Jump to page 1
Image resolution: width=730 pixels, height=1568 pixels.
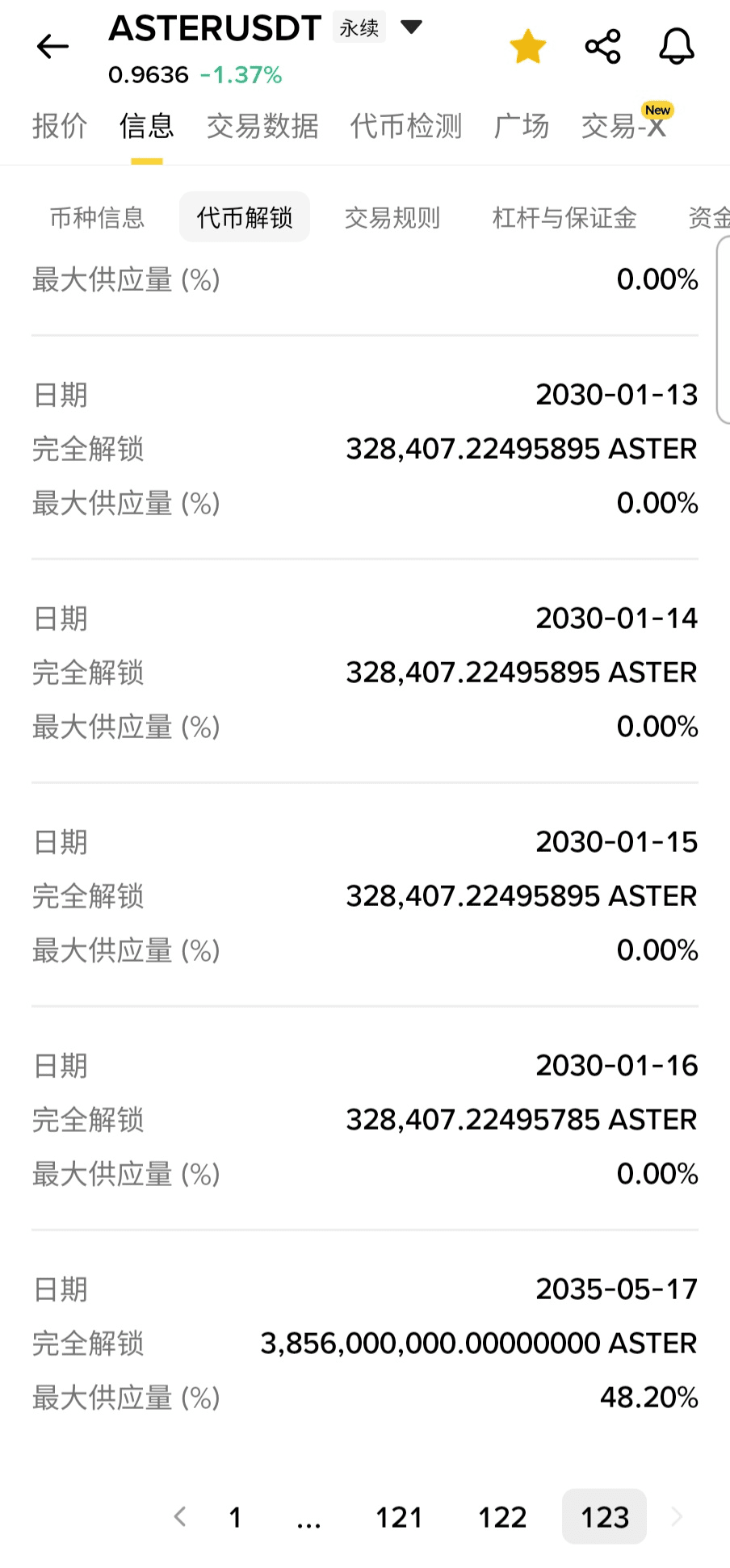235,1517
